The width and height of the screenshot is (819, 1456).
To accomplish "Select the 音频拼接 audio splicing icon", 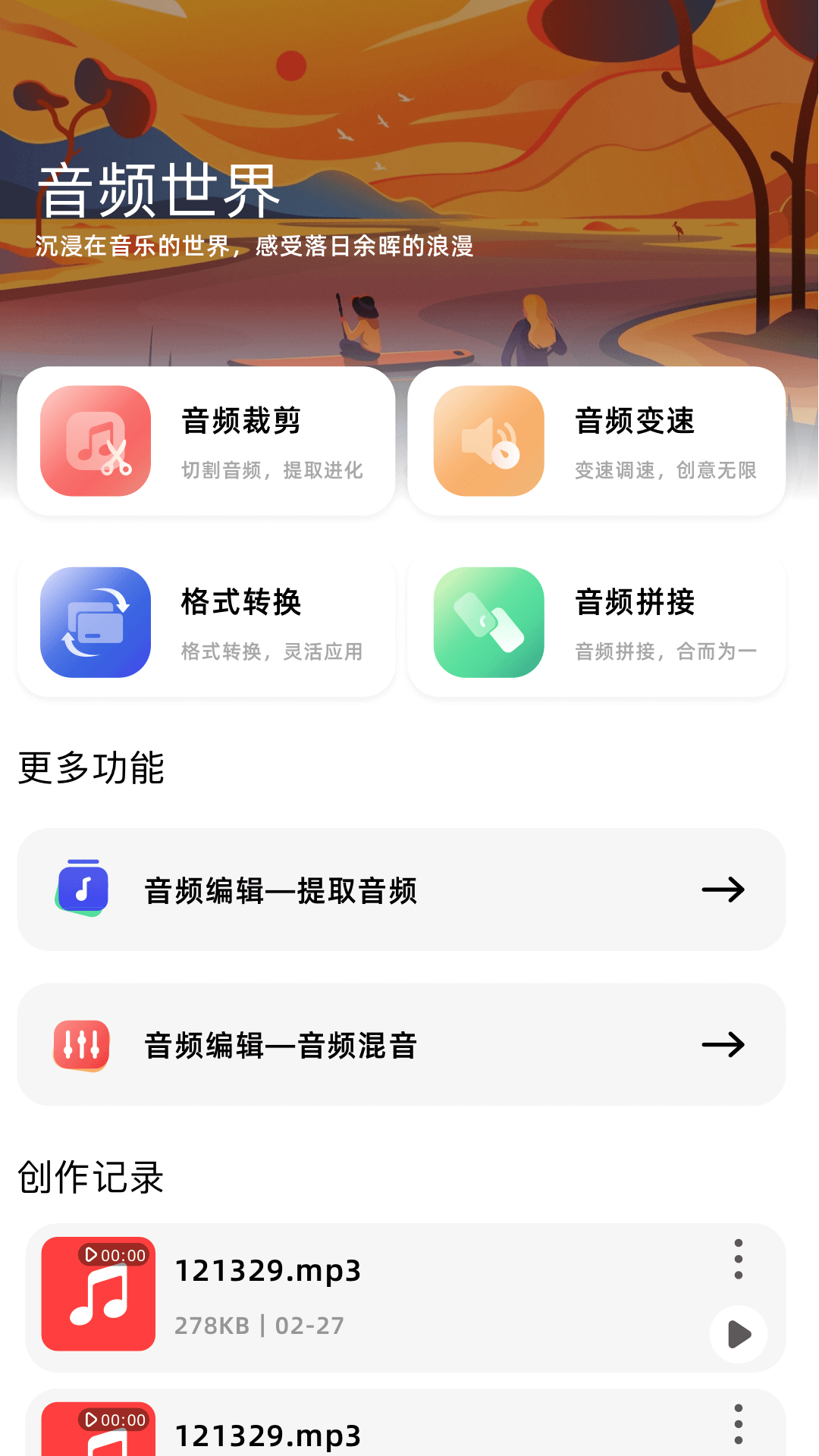I will [x=489, y=622].
